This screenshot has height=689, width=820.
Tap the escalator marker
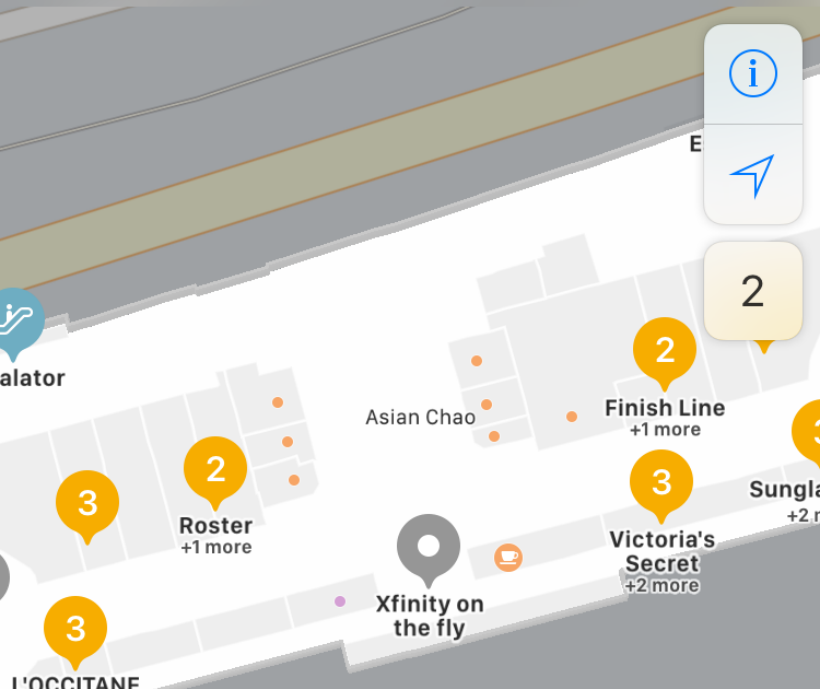[x=14, y=319]
